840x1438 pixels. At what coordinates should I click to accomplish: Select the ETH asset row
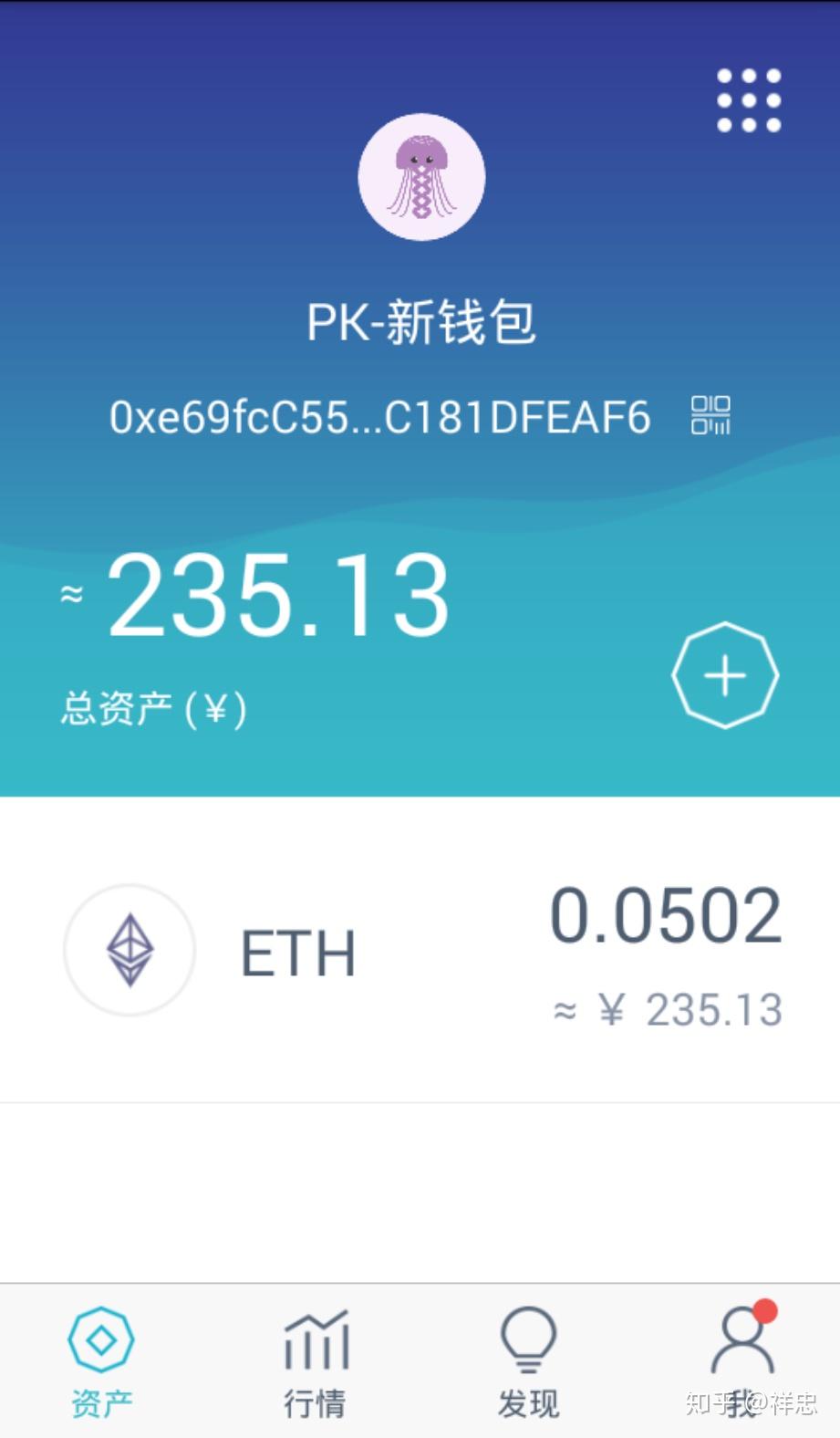[420, 951]
